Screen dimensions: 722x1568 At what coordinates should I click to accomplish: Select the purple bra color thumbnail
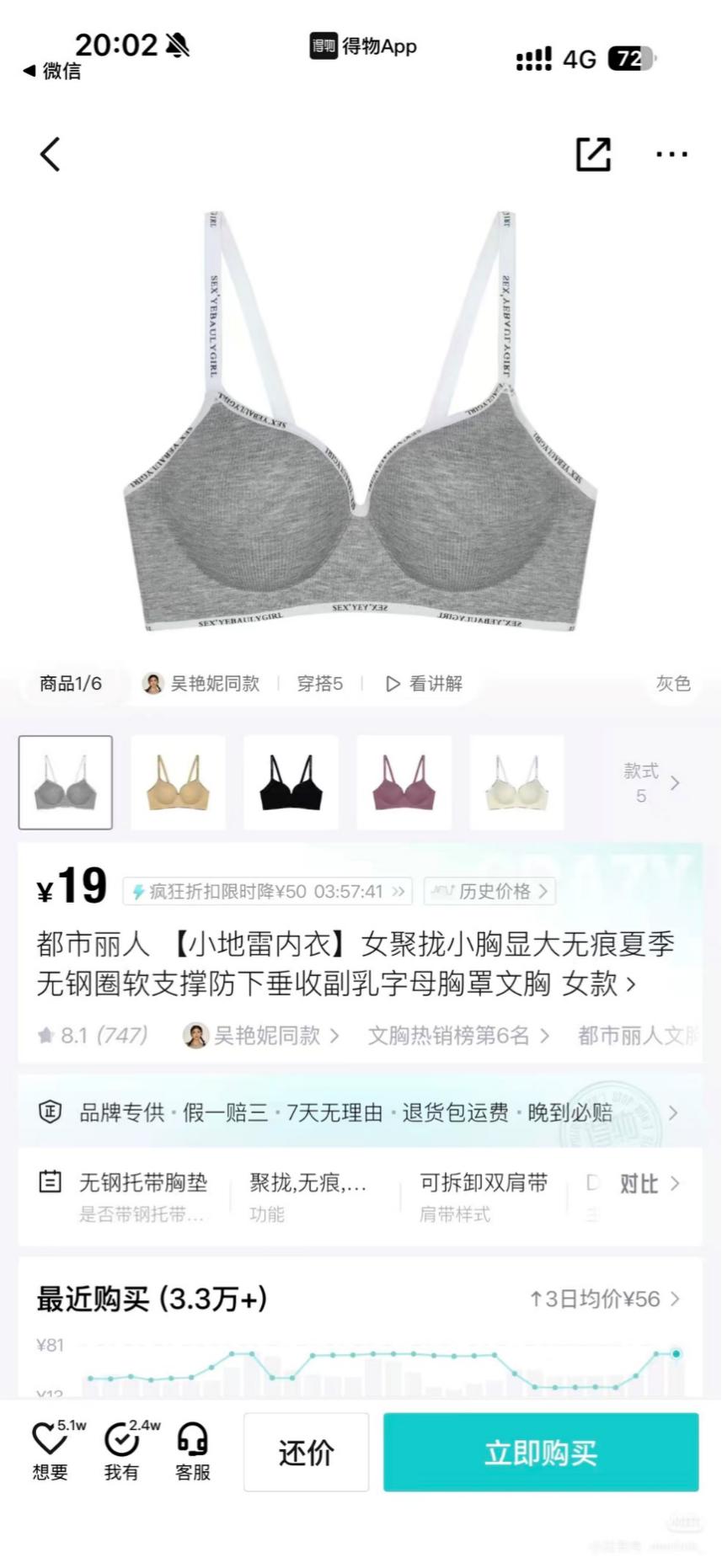[404, 782]
